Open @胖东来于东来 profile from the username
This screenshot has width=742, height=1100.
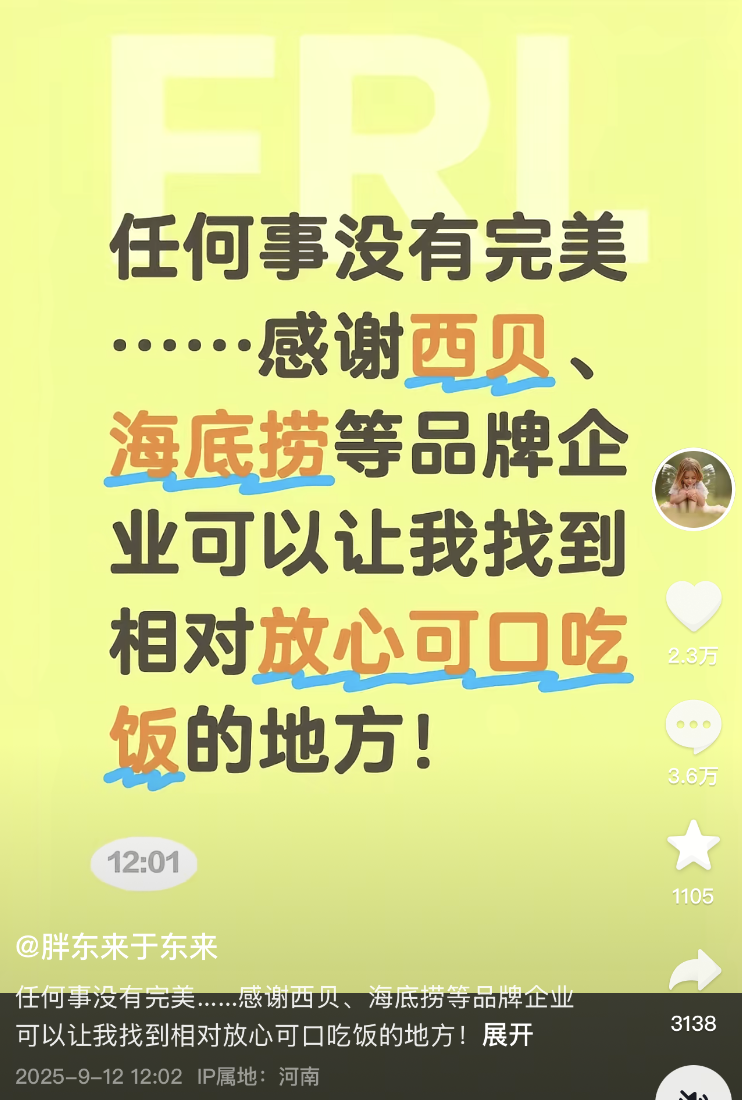(x=117, y=946)
